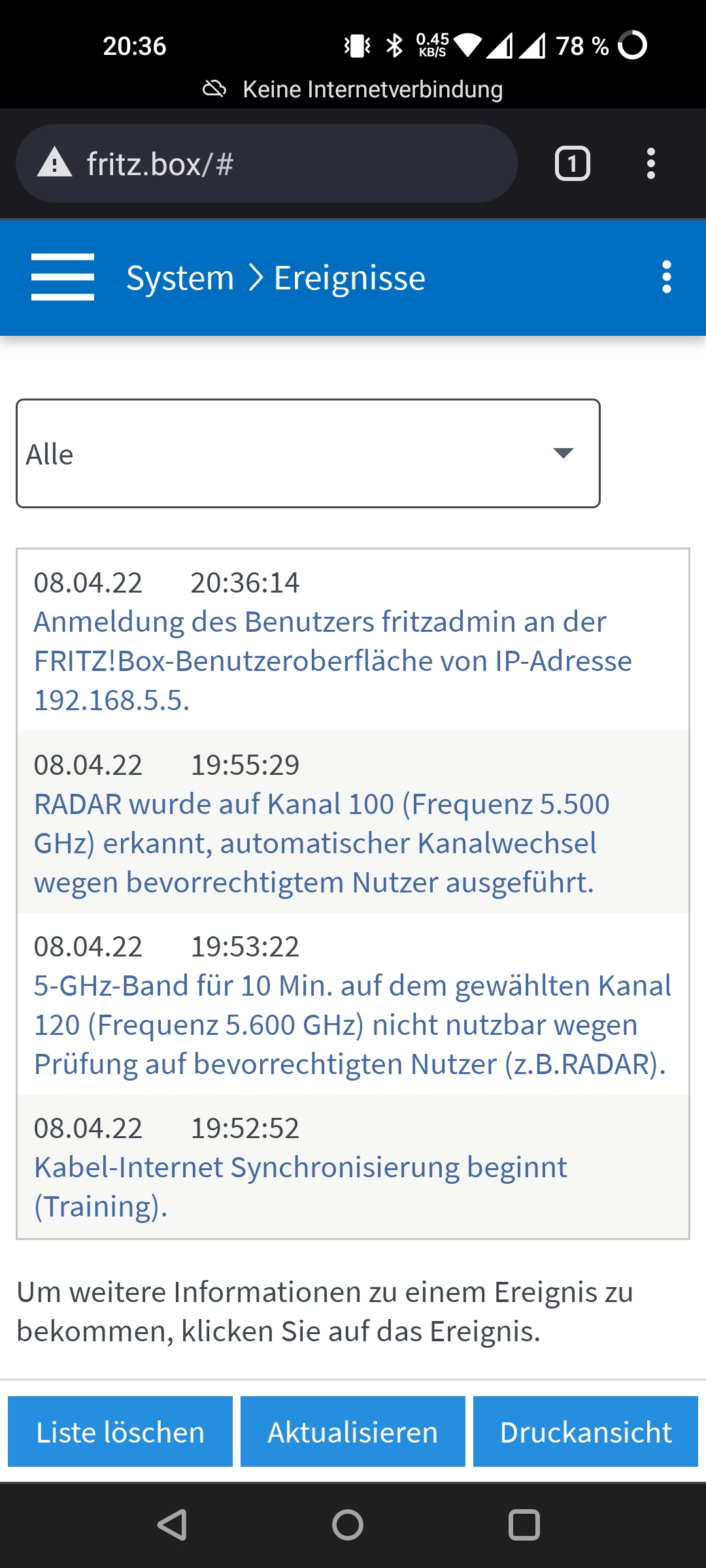
Task: Open the RADAR Kanal 100 event
Action: [x=322, y=843]
